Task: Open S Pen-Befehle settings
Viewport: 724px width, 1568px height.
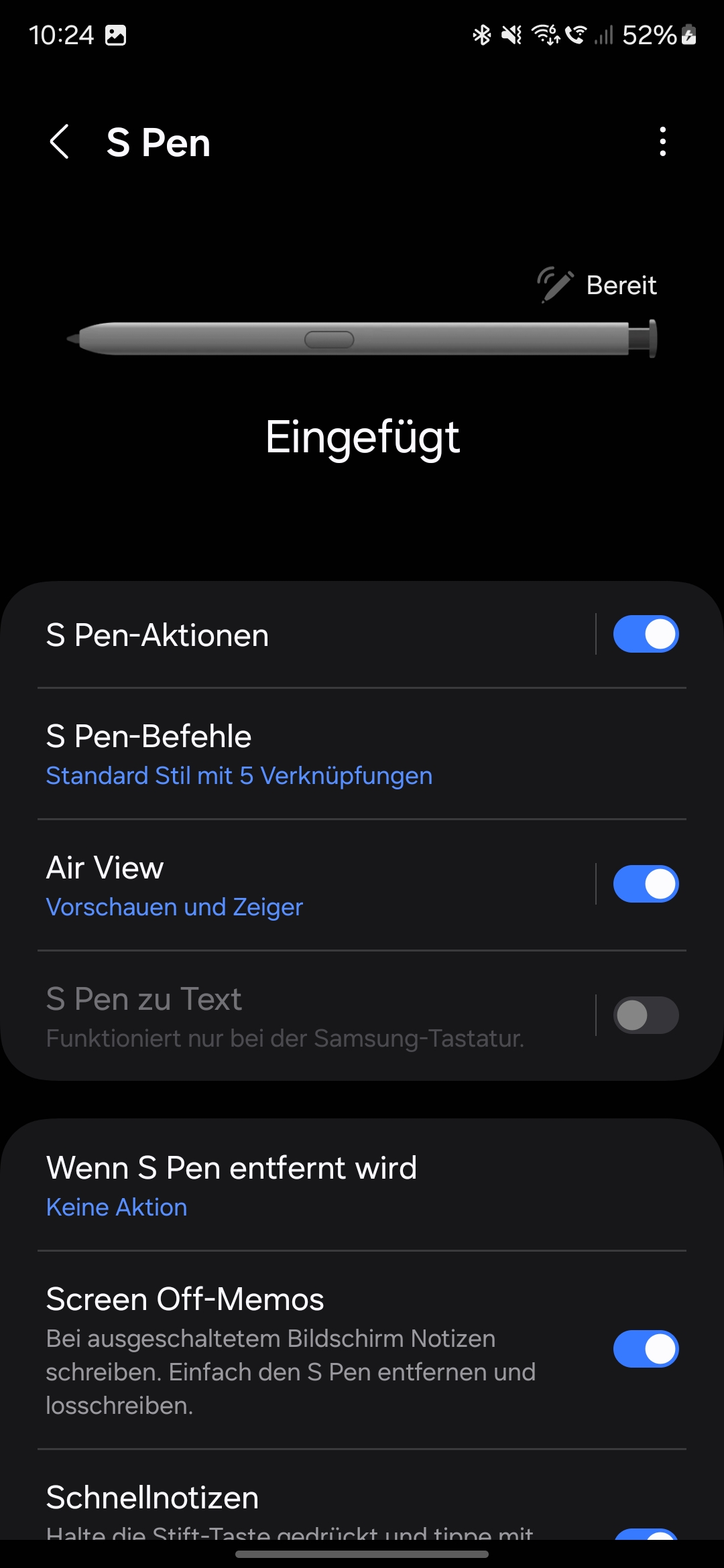Action: (362, 754)
